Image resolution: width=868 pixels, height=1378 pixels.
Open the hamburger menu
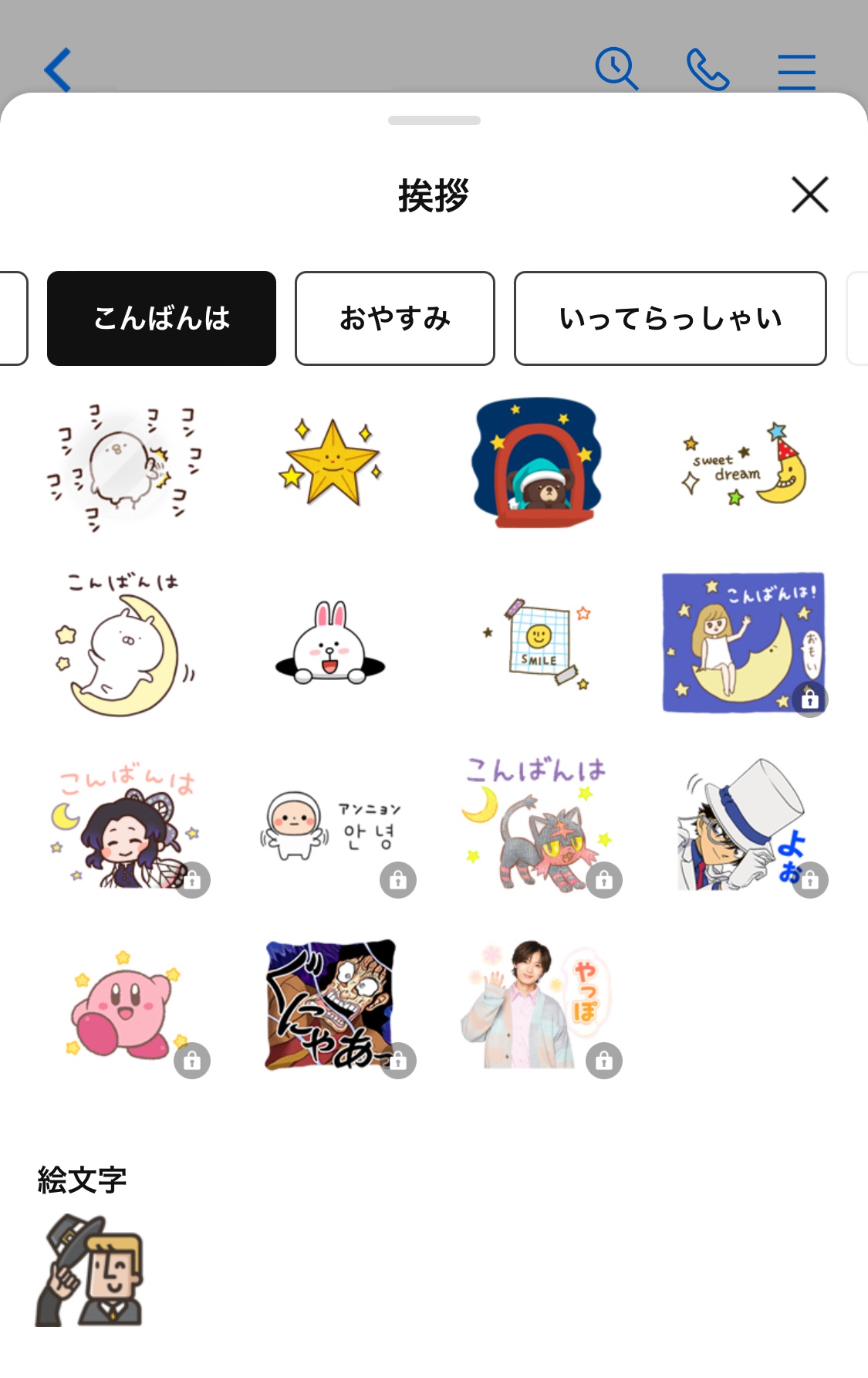[796, 71]
